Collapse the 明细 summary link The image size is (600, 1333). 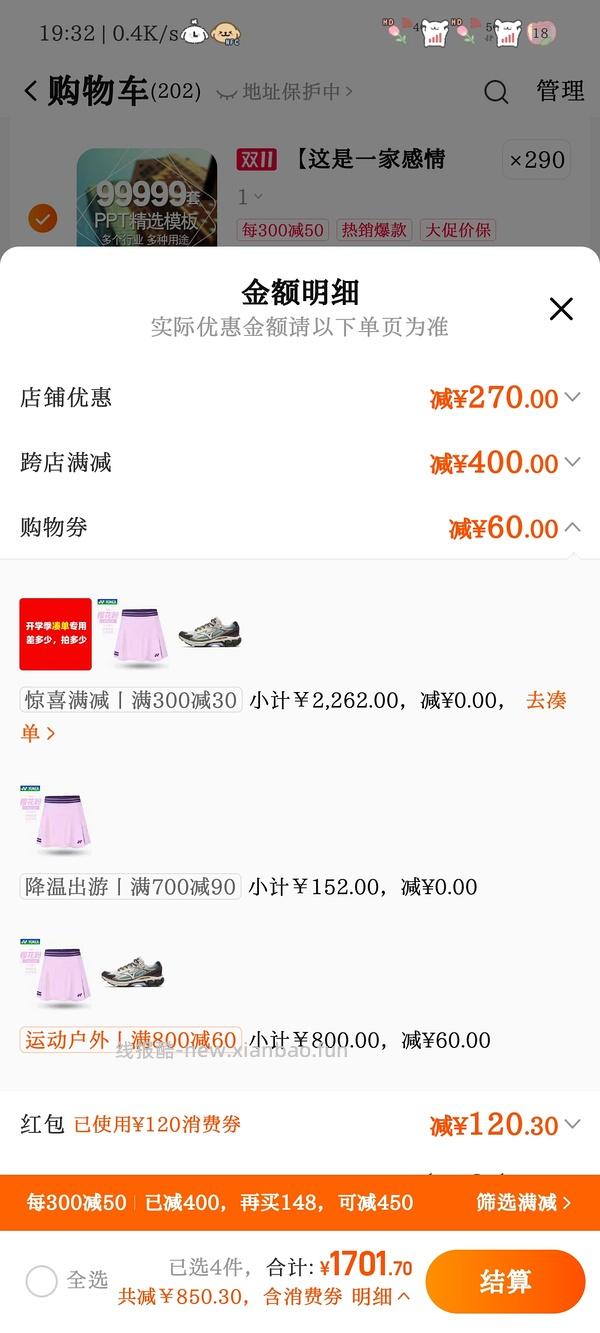[381, 1297]
